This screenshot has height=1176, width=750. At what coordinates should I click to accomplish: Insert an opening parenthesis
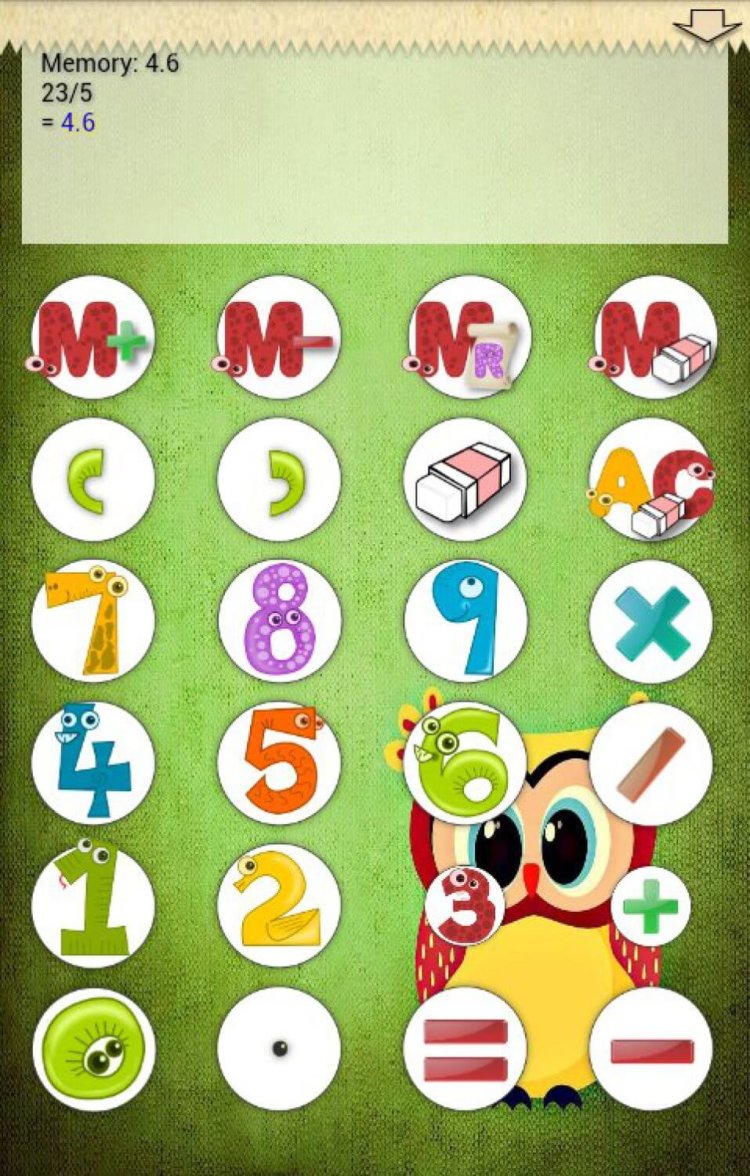pyautogui.click(x=93, y=480)
